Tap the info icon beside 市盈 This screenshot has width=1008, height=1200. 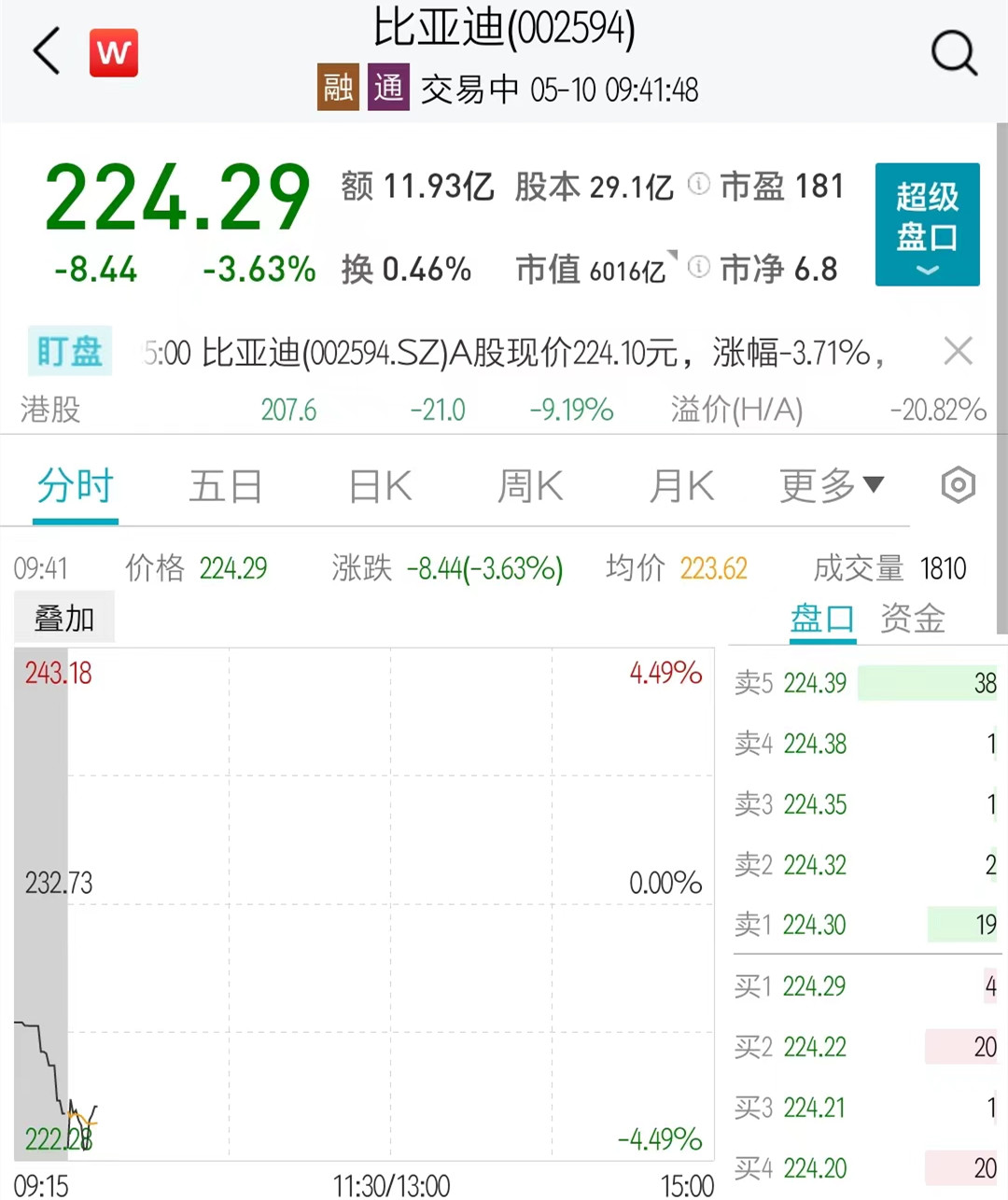(698, 184)
